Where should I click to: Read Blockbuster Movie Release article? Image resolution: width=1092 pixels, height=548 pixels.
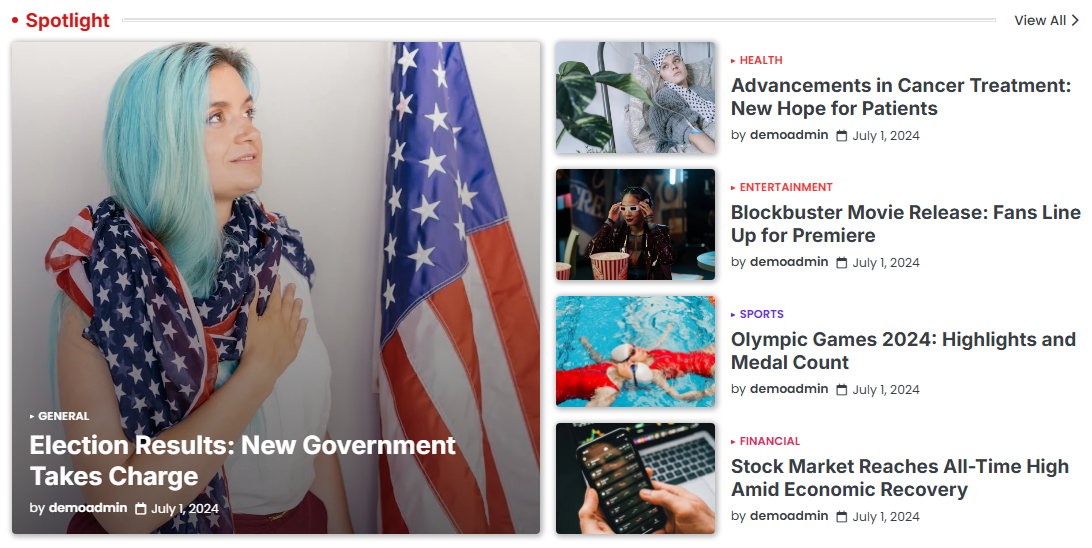point(905,224)
